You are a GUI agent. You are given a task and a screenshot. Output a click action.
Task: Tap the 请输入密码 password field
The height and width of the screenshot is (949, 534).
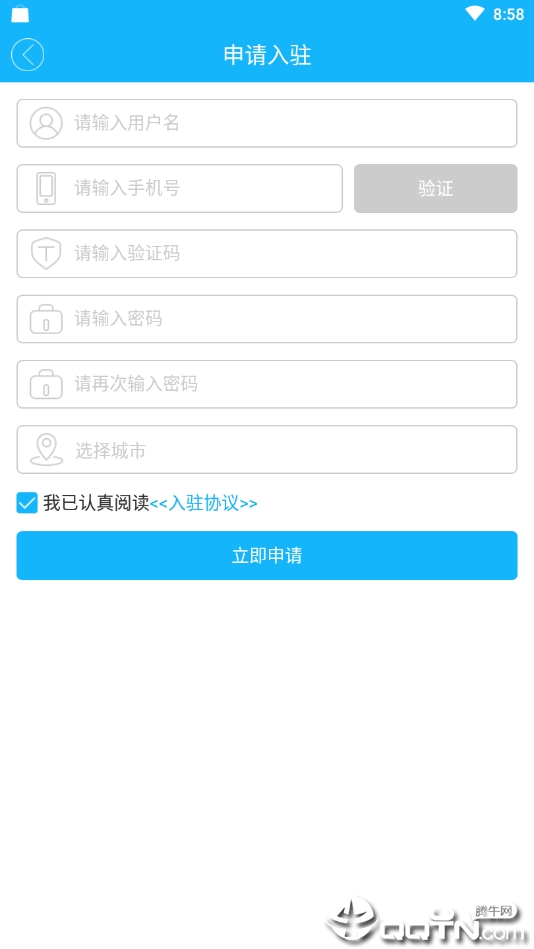267,320
